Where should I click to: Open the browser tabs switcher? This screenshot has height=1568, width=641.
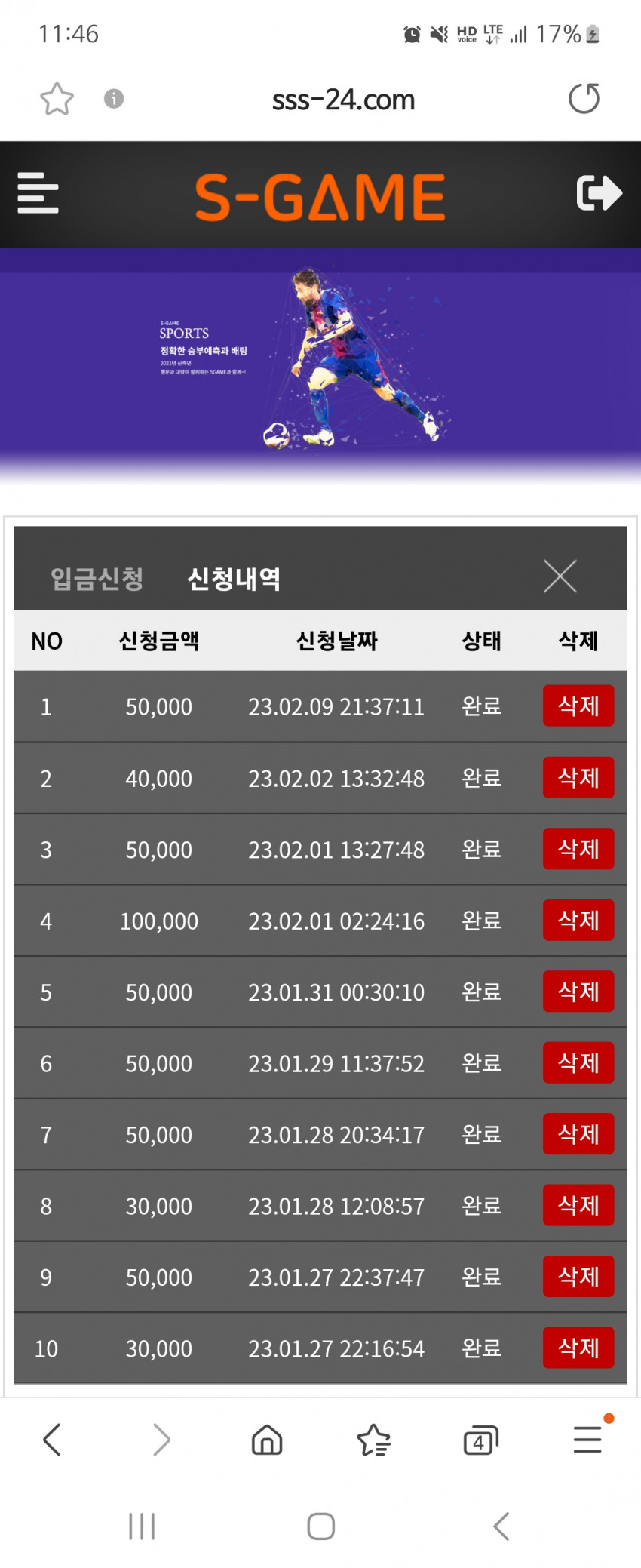point(480,1440)
